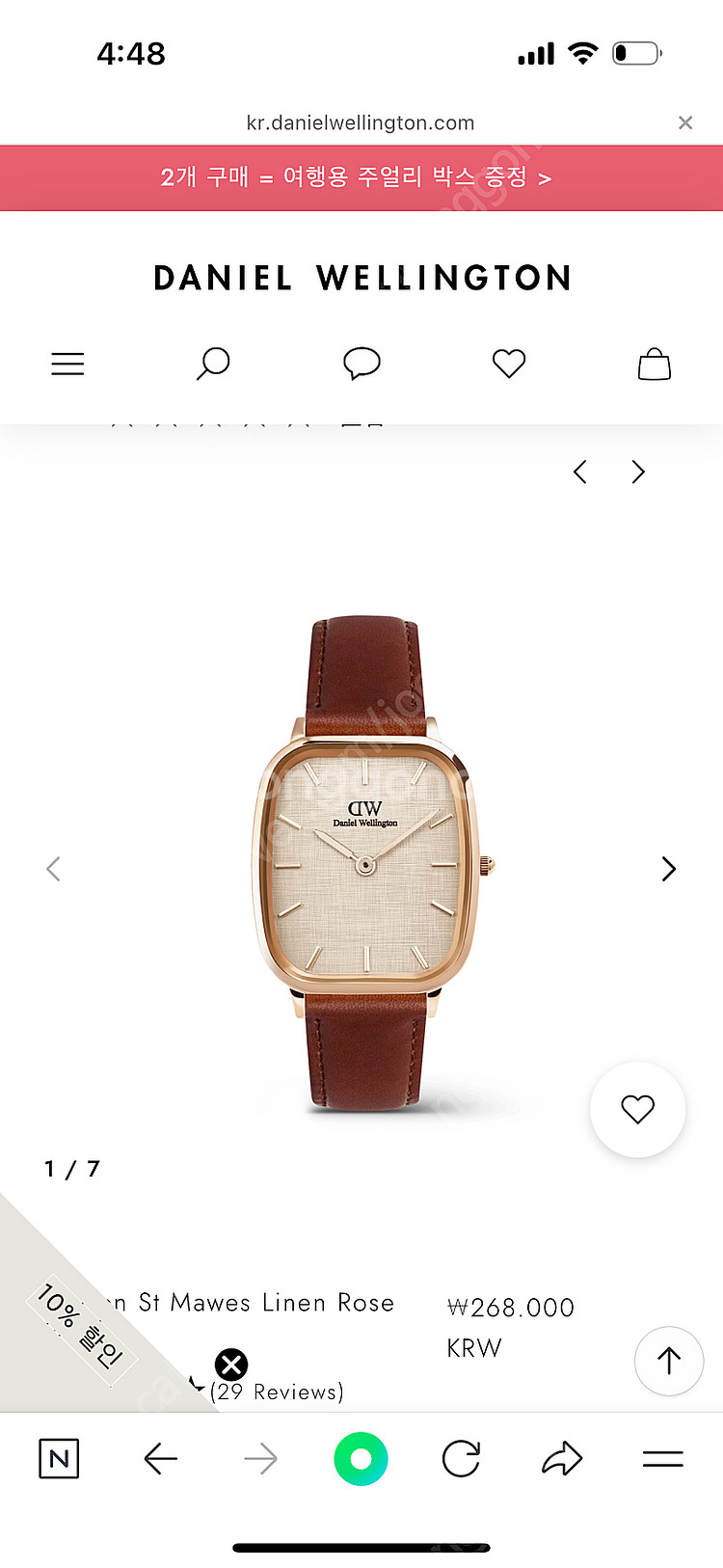Open the chat support bubble
This screenshot has width=723, height=1568.
[361, 364]
